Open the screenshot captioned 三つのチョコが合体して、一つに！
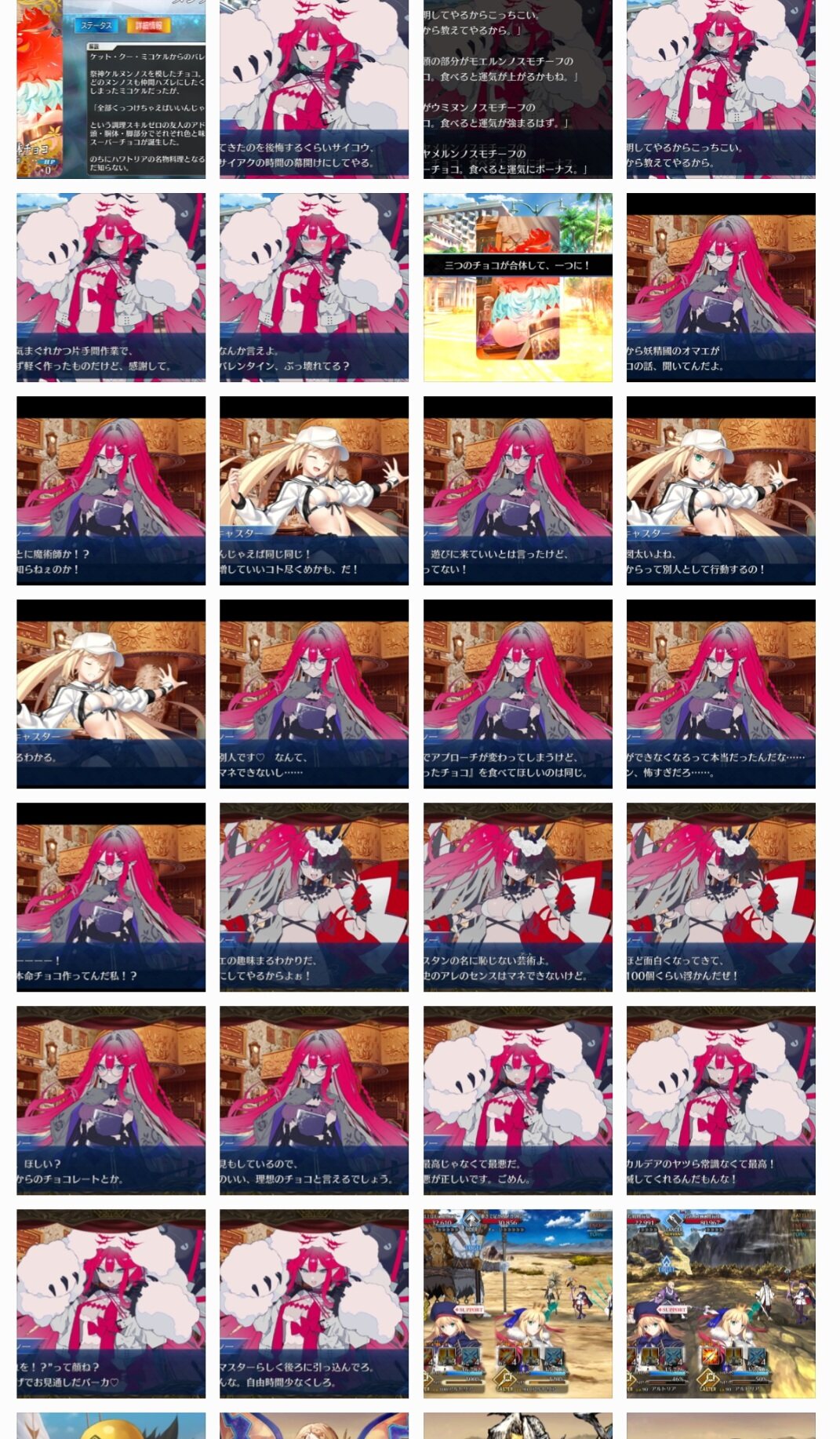The width and height of the screenshot is (840, 1439). click(518, 287)
